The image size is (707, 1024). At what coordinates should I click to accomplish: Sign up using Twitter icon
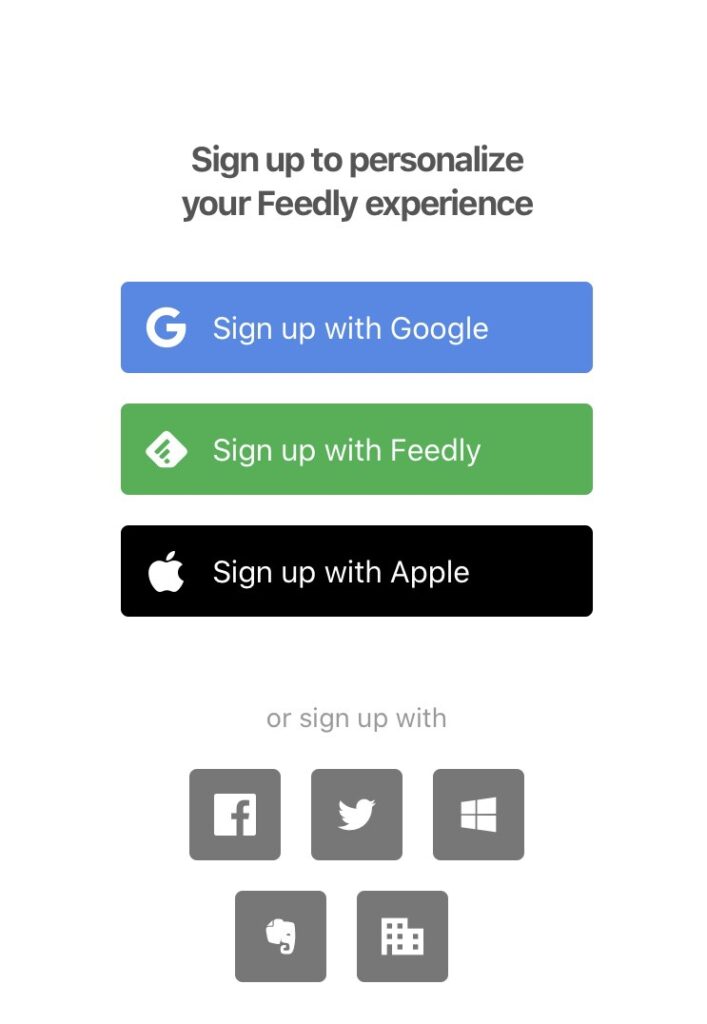click(x=356, y=814)
